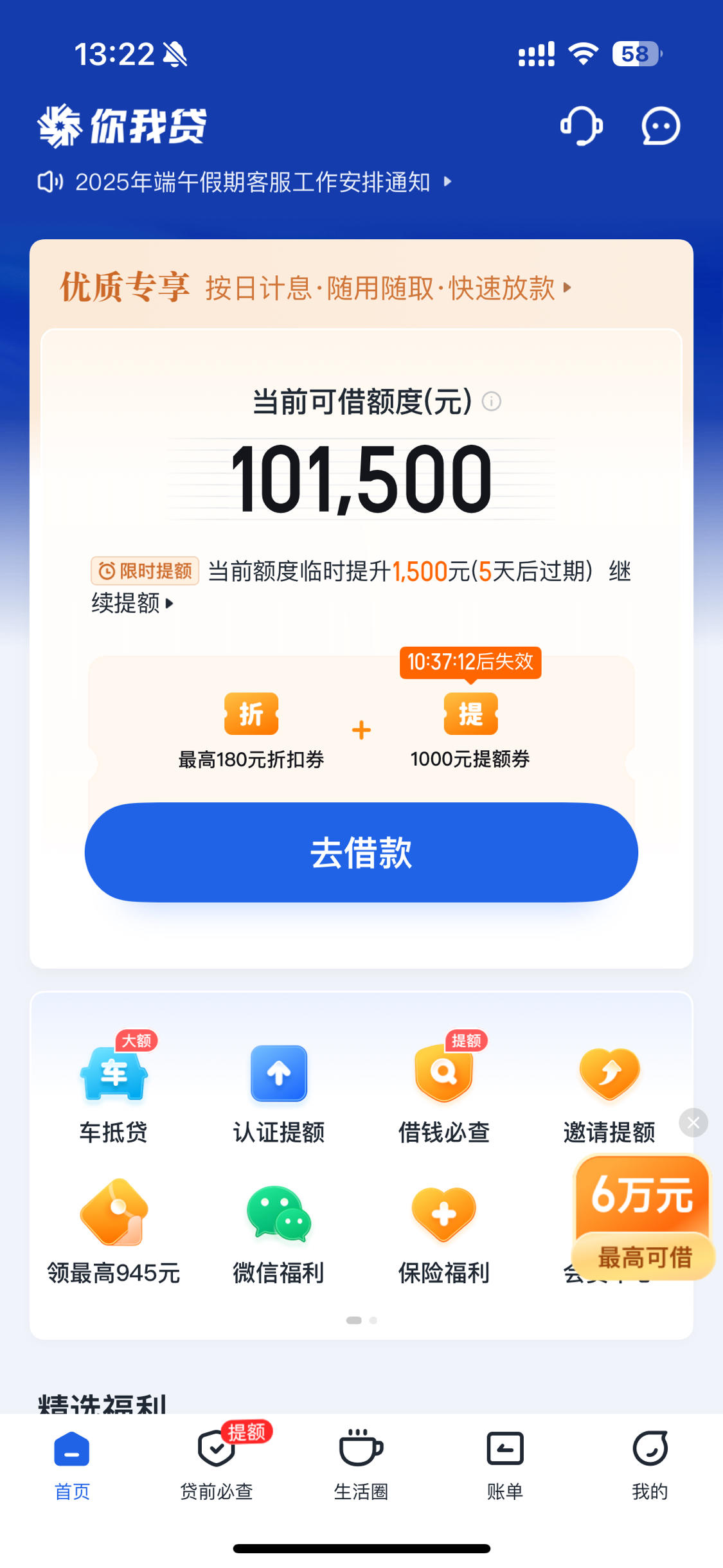This screenshot has width=723, height=1568.
Task: Show info about 当前可借额度
Action: [492, 402]
